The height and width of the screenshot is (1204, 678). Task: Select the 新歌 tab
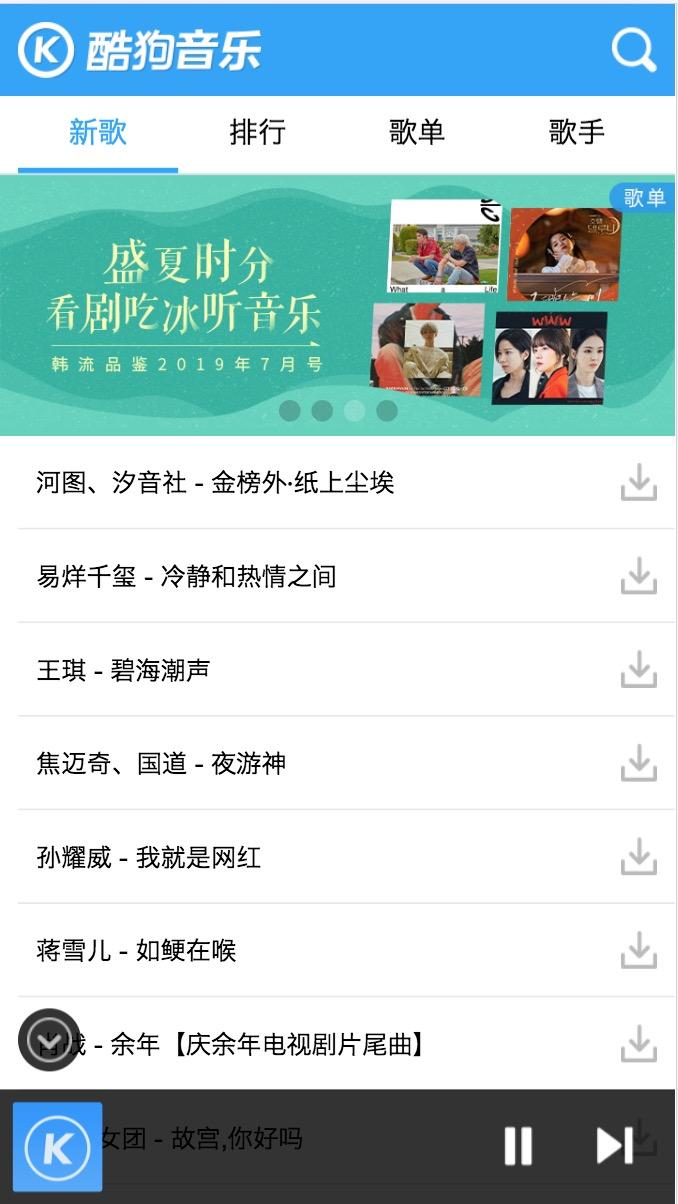click(98, 132)
